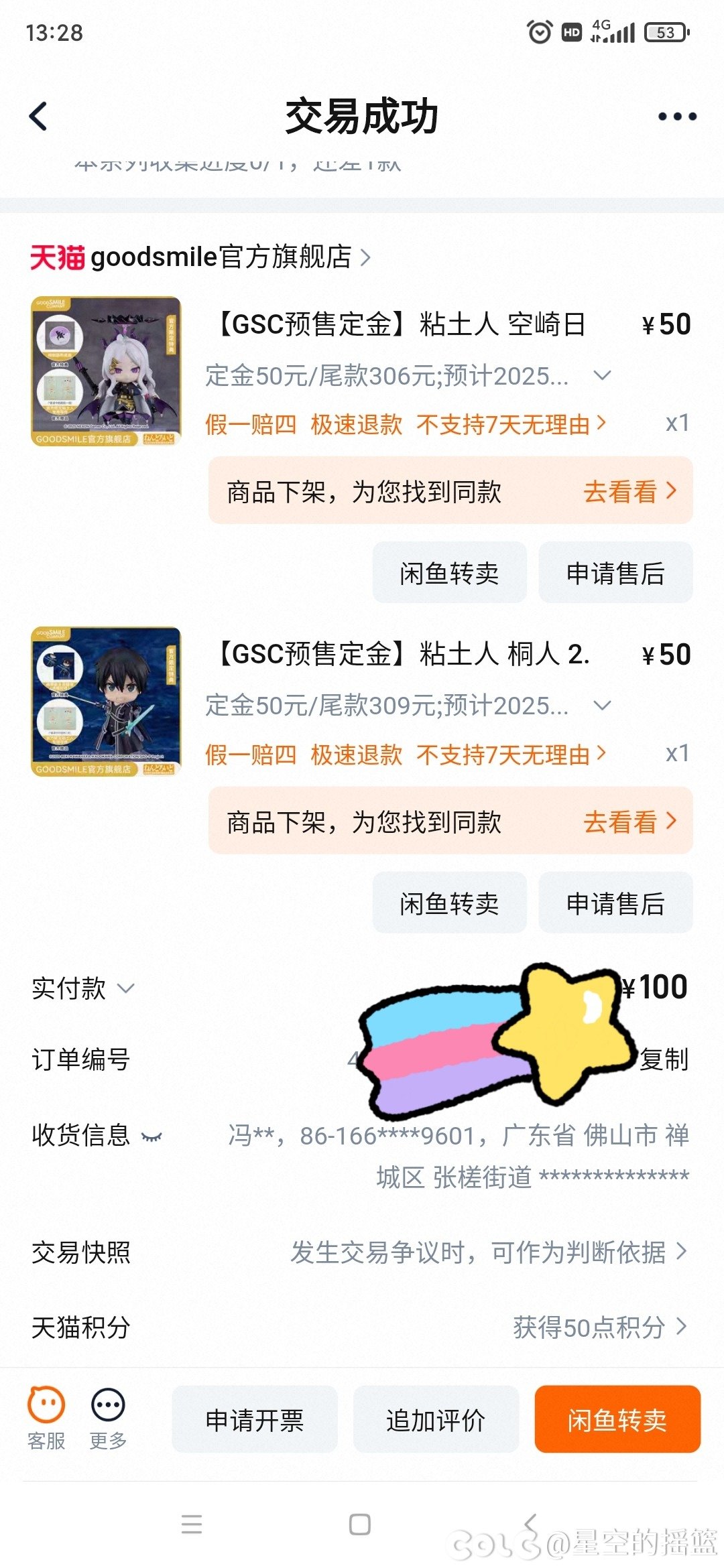Tap 去看看 under the 桐人 item
This screenshot has width=724, height=1568.
(630, 822)
